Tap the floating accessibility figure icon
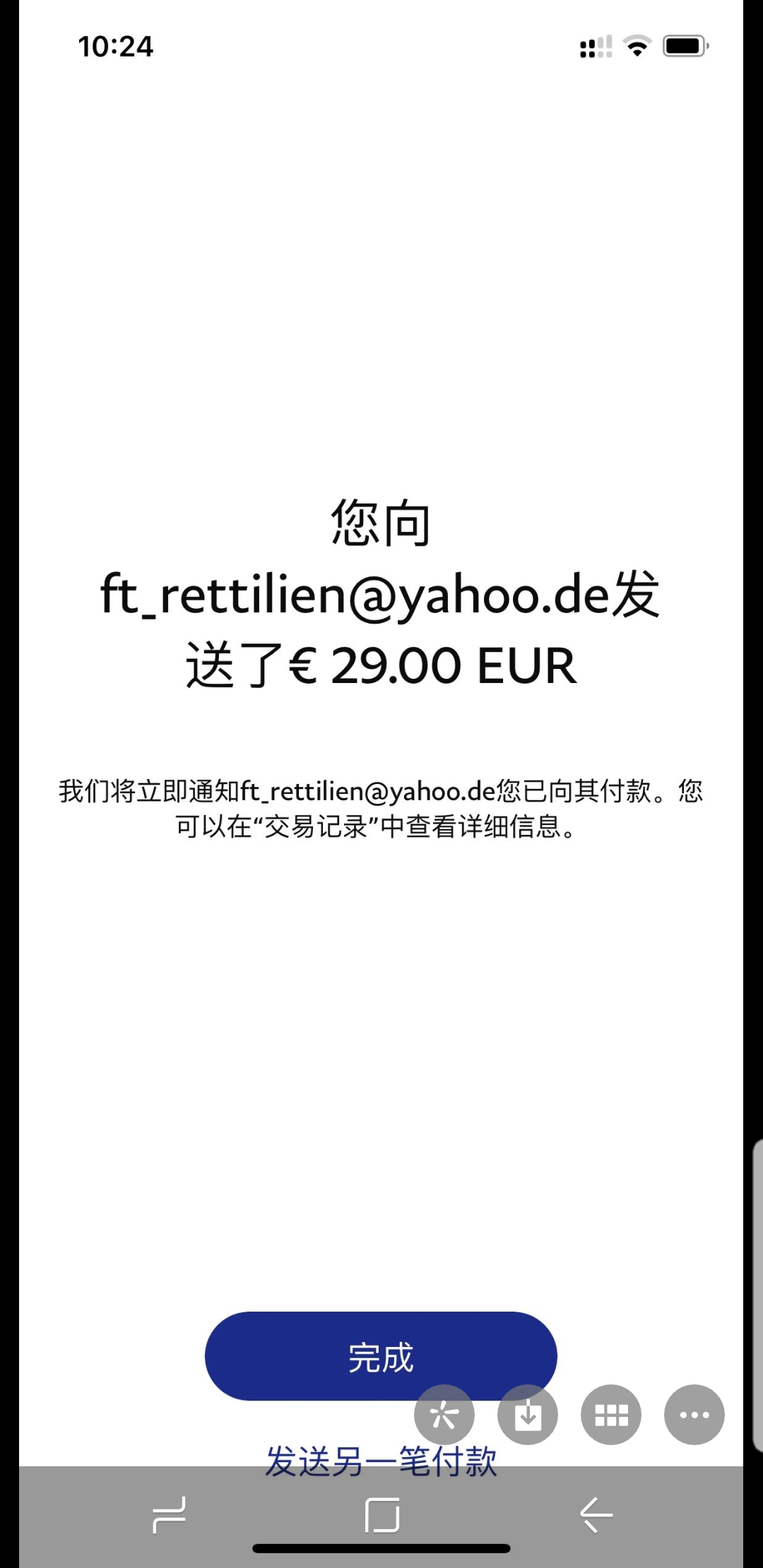 coord(444,1415)
